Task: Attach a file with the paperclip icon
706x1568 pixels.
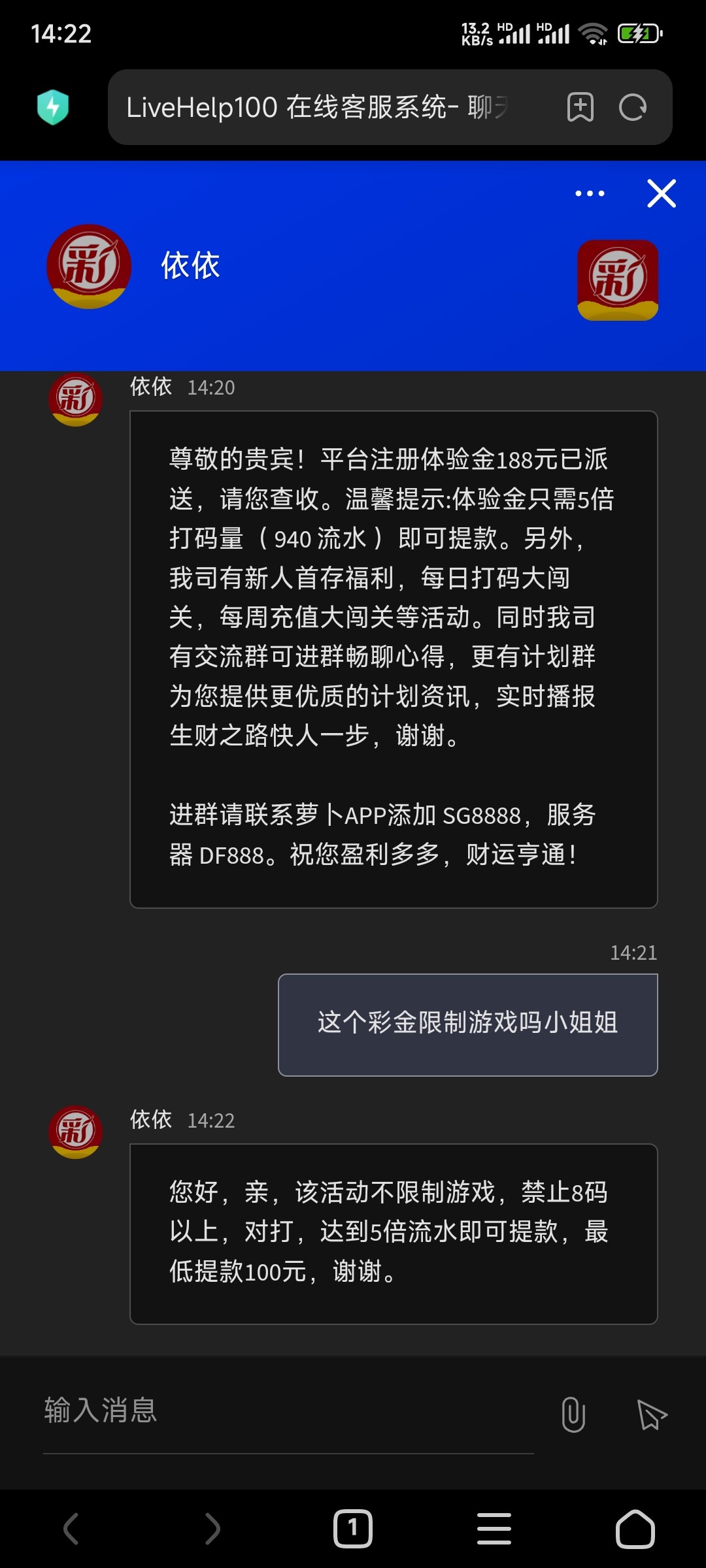Action: [x=573, y=1414]
